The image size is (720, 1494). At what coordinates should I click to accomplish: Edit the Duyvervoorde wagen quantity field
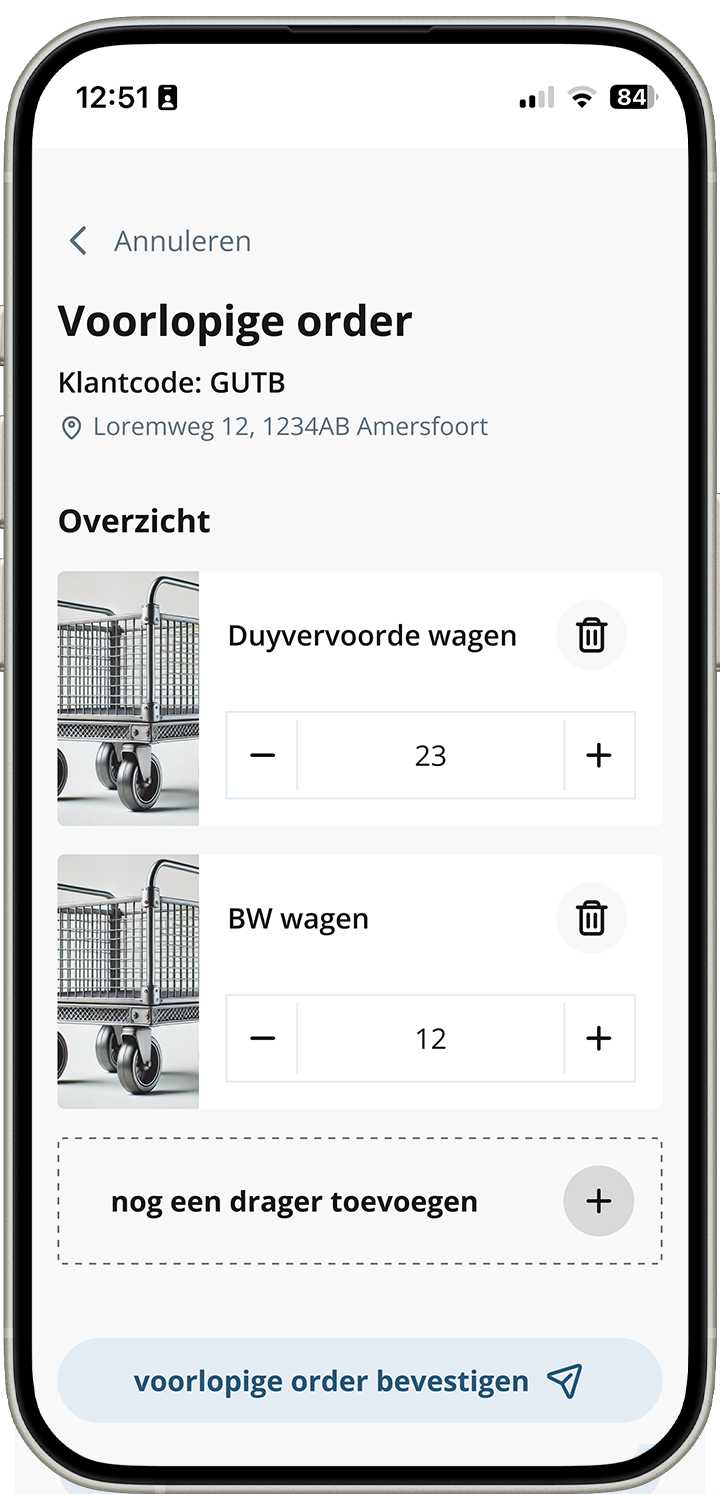point(430,756)
